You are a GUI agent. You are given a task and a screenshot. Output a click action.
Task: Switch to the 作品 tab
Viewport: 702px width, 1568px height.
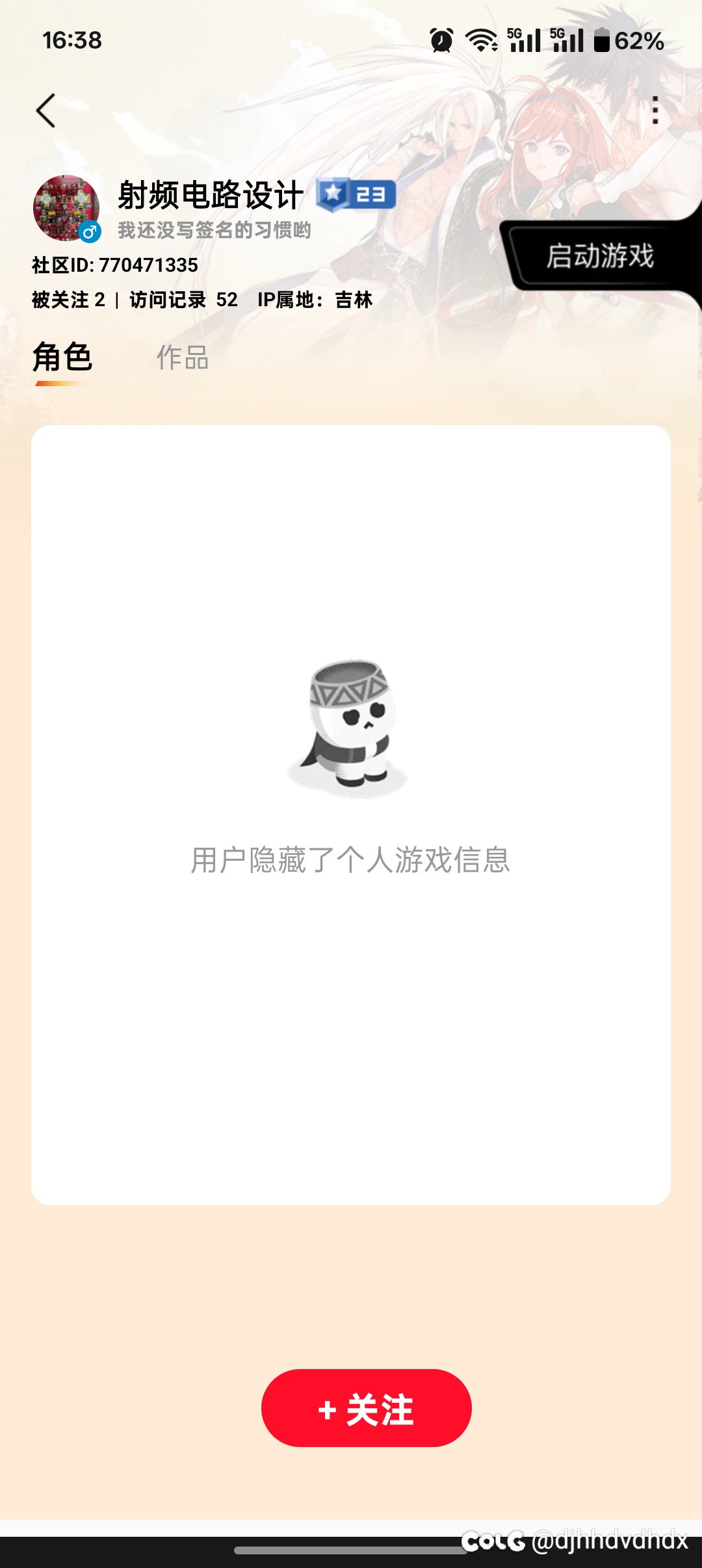tap(183, 358)
